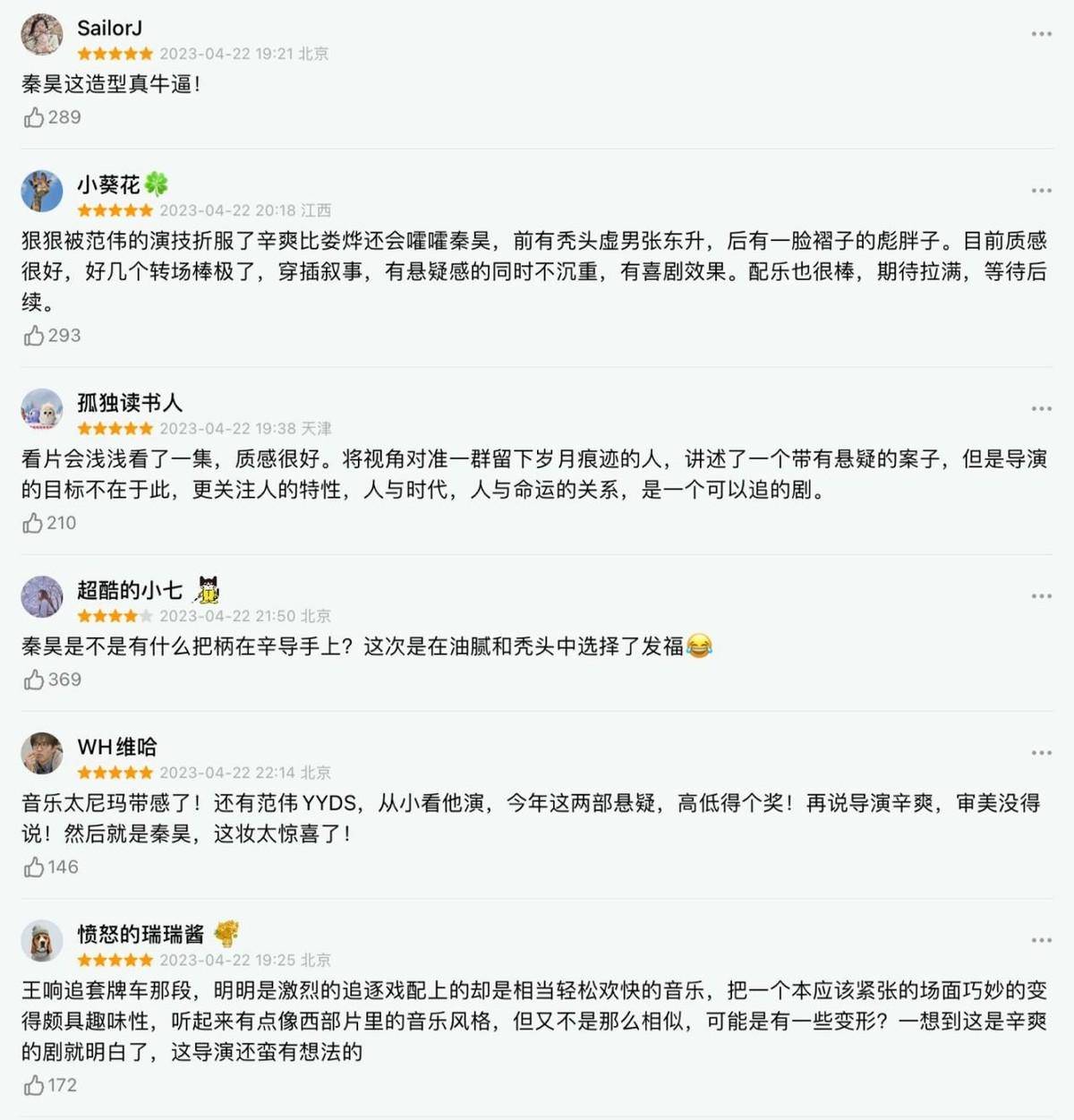The width and height of the screenshot is (1074, 1120).
Task: Open more options for 超酷的小七's review
Action: click(x=1041, y=596)
